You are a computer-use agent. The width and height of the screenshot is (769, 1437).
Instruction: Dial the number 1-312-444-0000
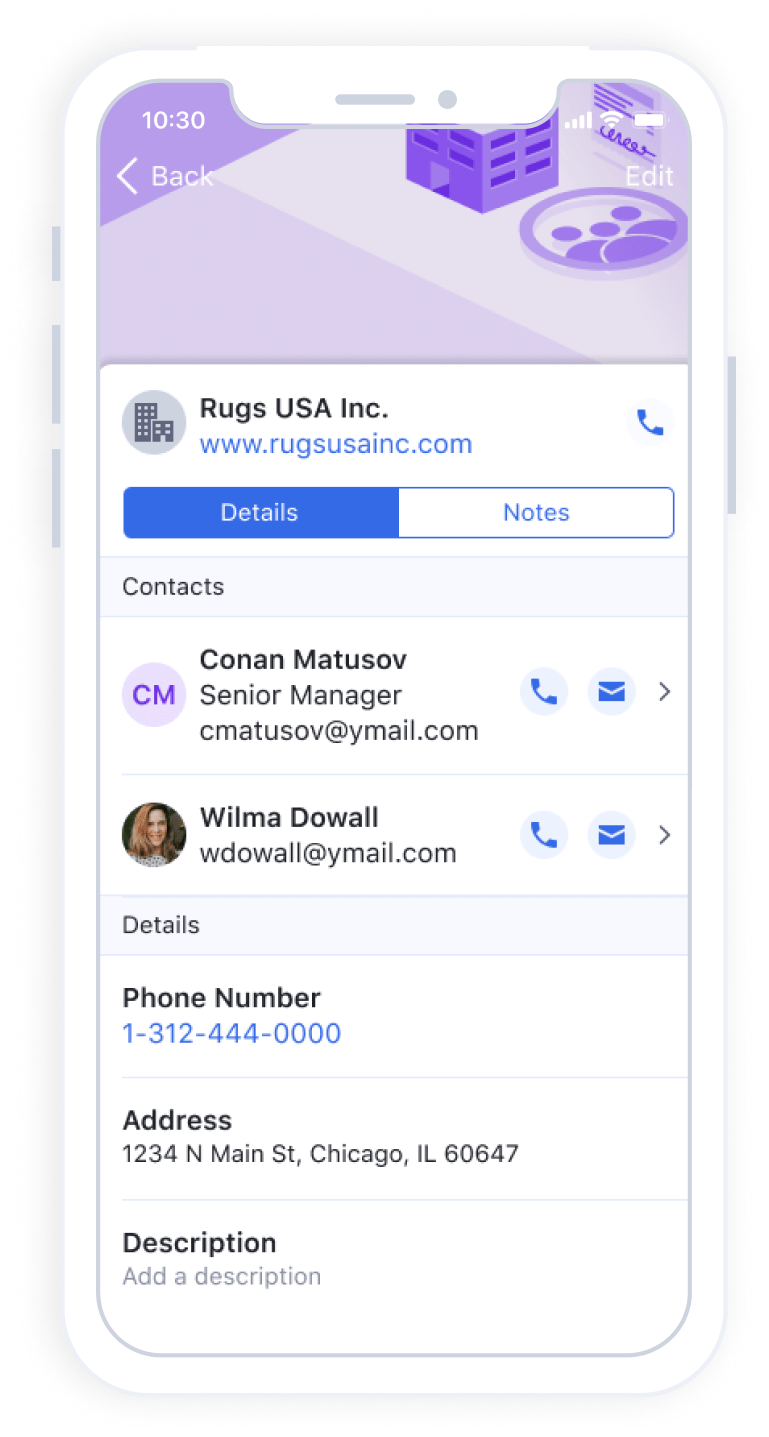[x=232, y=1033]
